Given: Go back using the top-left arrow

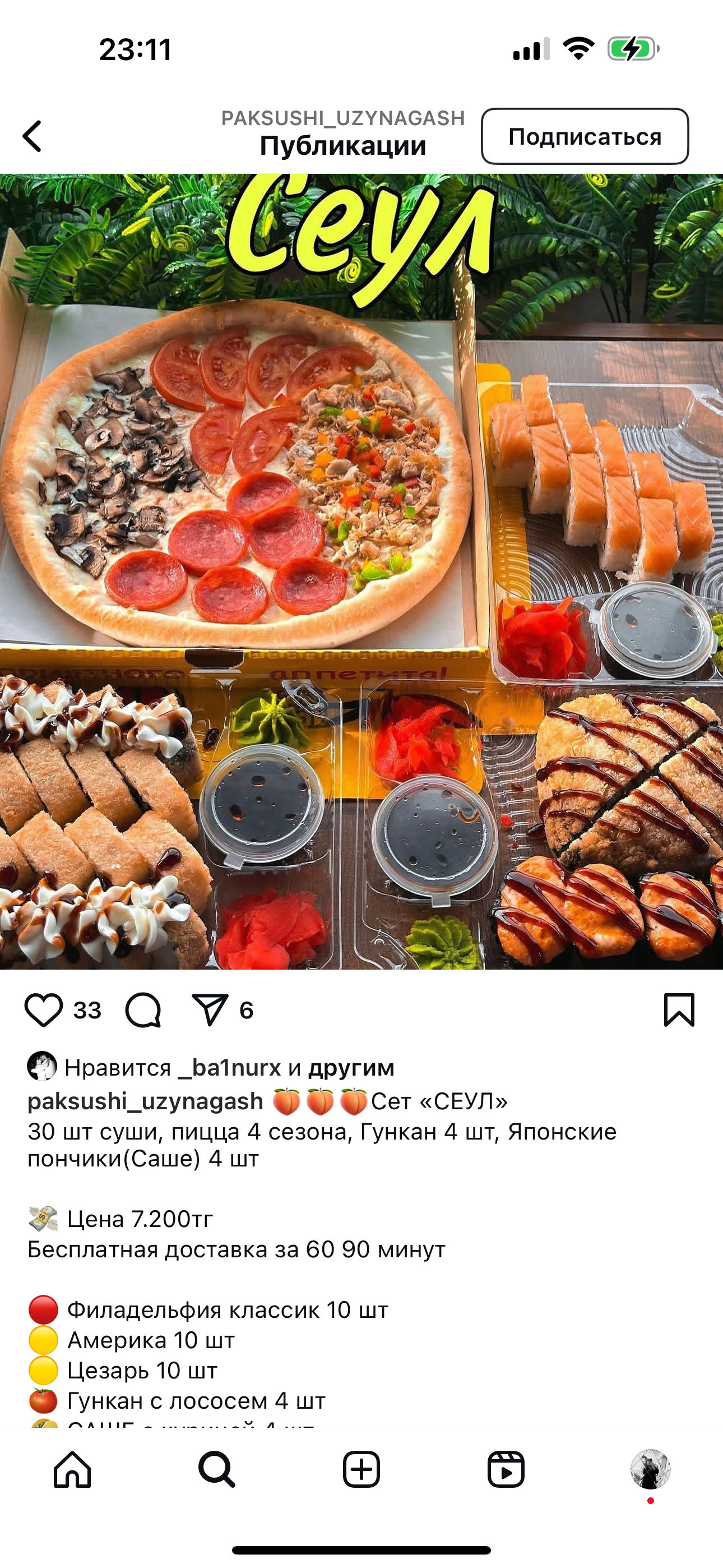Looking at the screenshot, I should click(33, 136).
